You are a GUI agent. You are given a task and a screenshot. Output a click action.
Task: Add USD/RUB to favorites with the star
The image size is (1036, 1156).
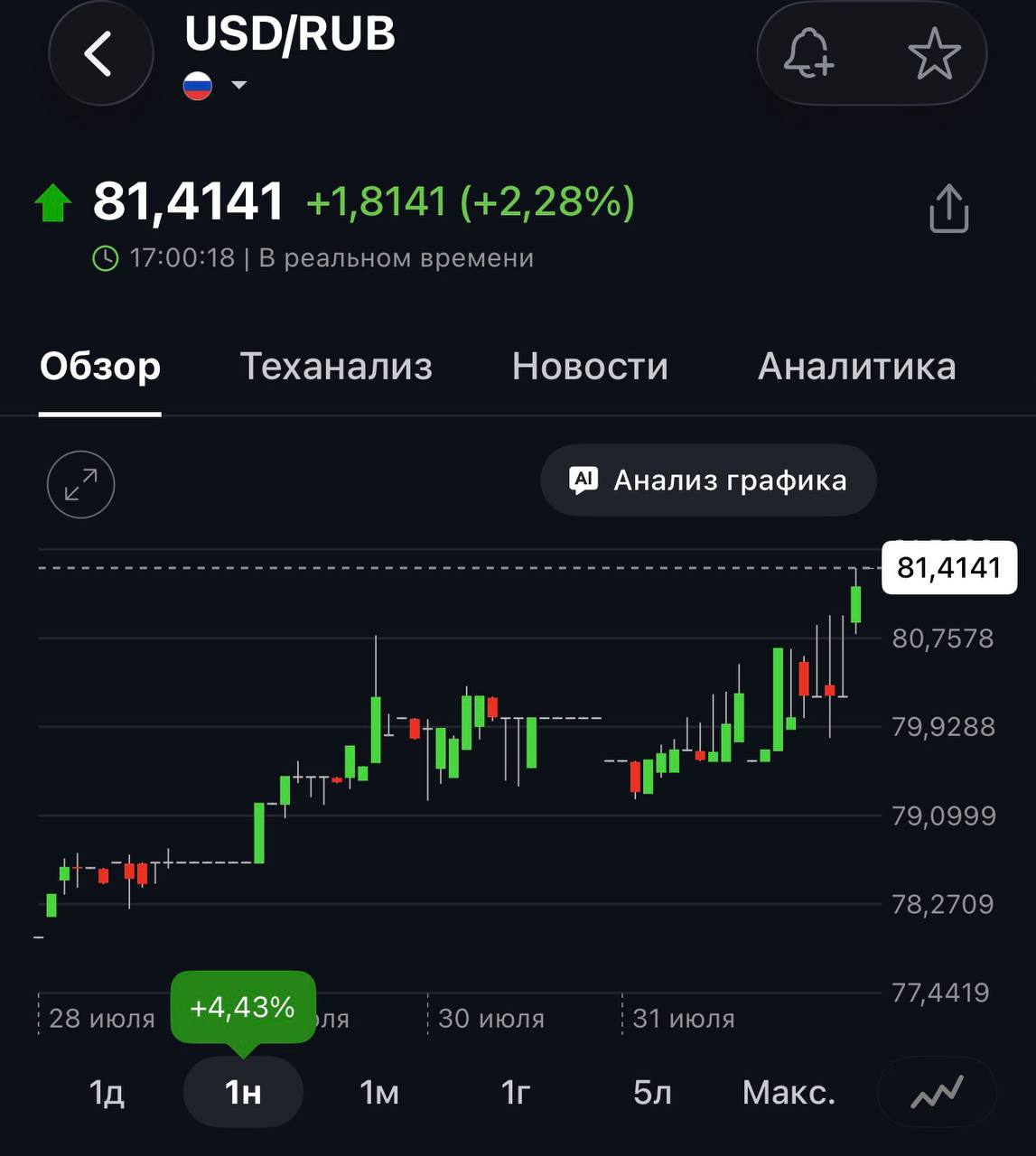point(934,54)
